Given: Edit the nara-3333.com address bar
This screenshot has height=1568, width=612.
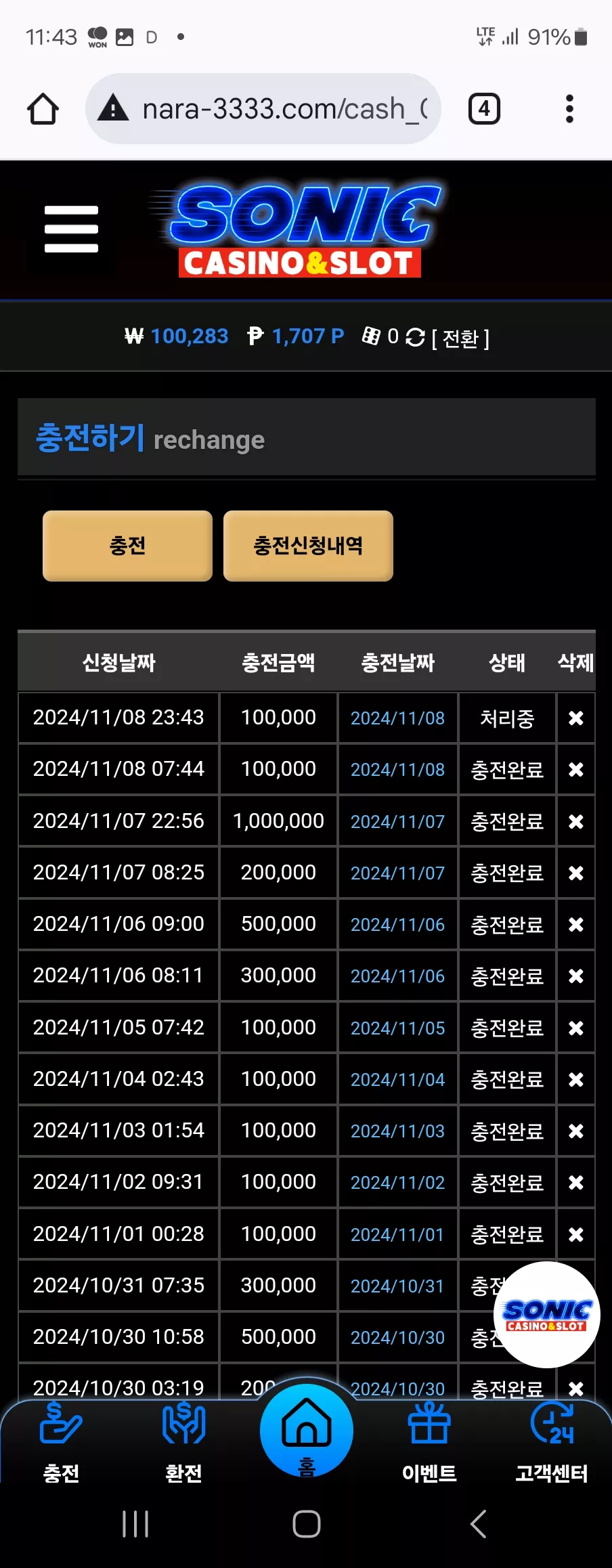Looking at the screenshot, I should coord(263,109).
